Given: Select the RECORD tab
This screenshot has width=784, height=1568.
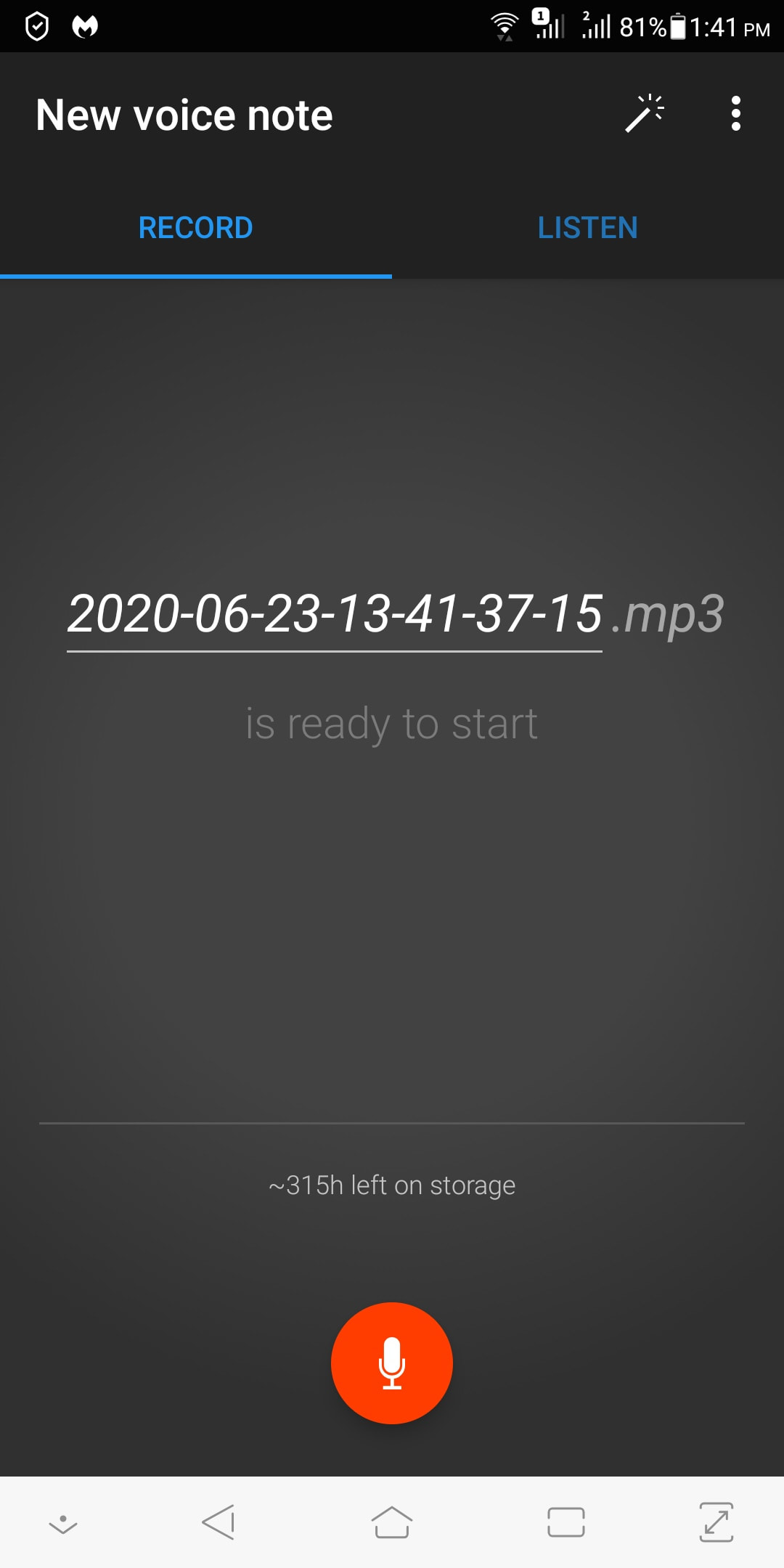Looking at the screenshot, I should [x=195, y=228].
